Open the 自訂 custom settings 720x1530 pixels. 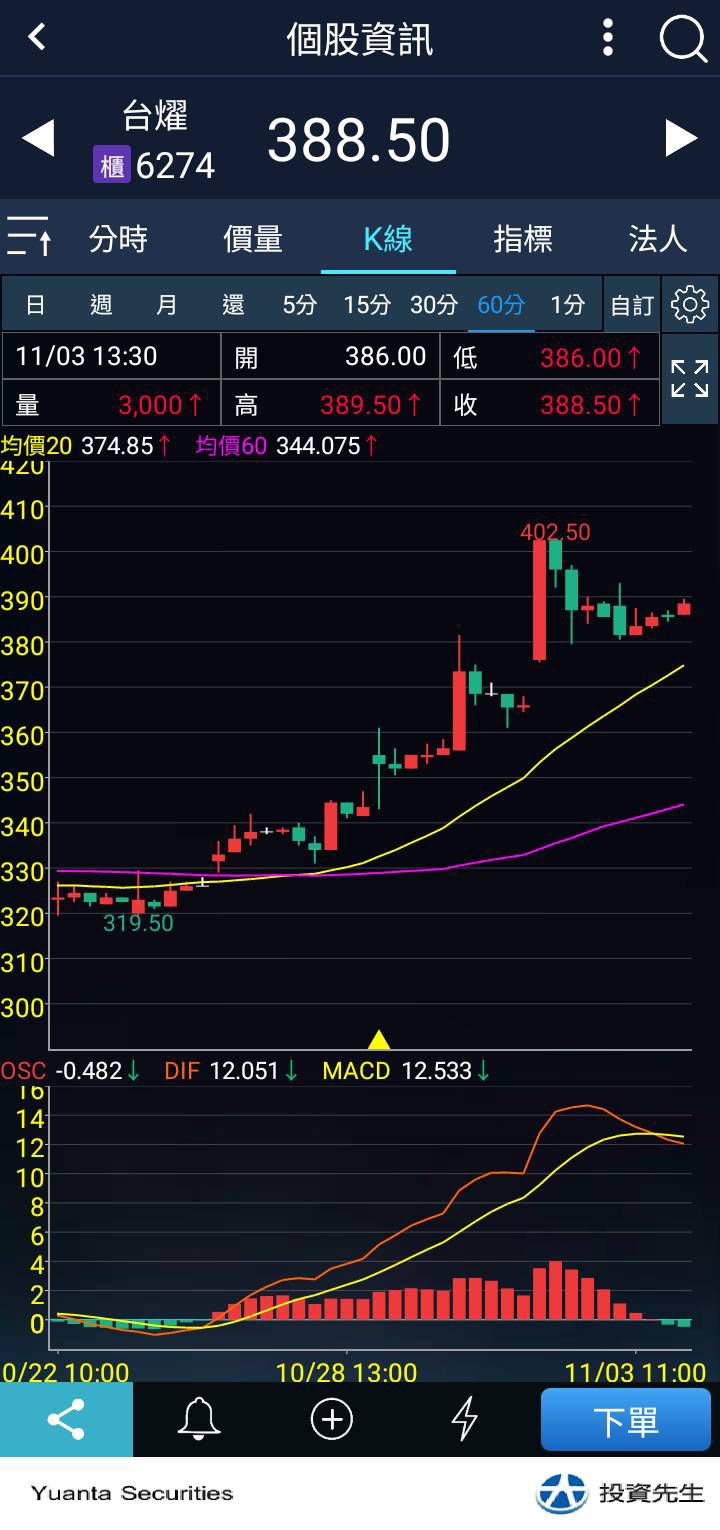click(632, 305)
